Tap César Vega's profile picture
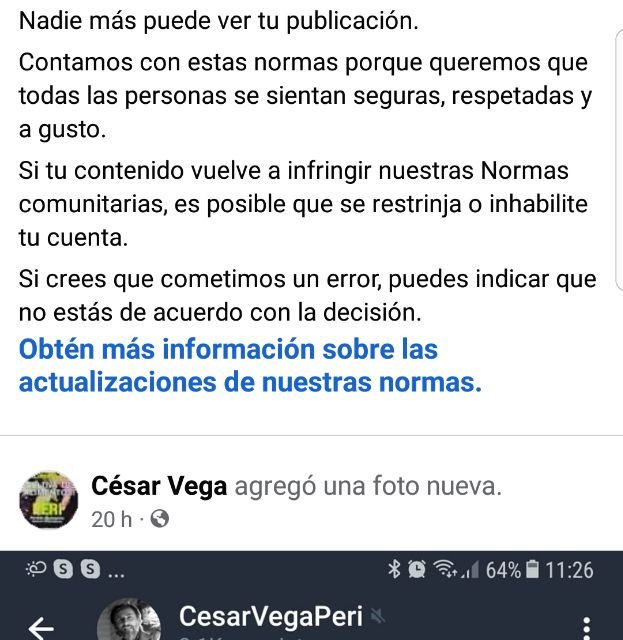This screenshot has height=640, width=623. [49, 499]
